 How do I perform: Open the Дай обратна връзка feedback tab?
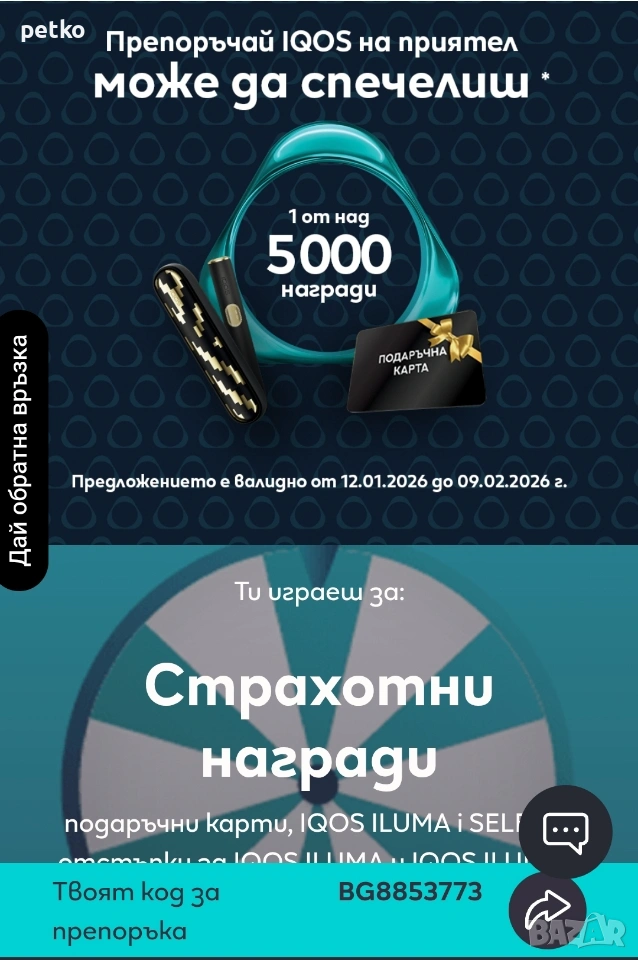[22, 450]
